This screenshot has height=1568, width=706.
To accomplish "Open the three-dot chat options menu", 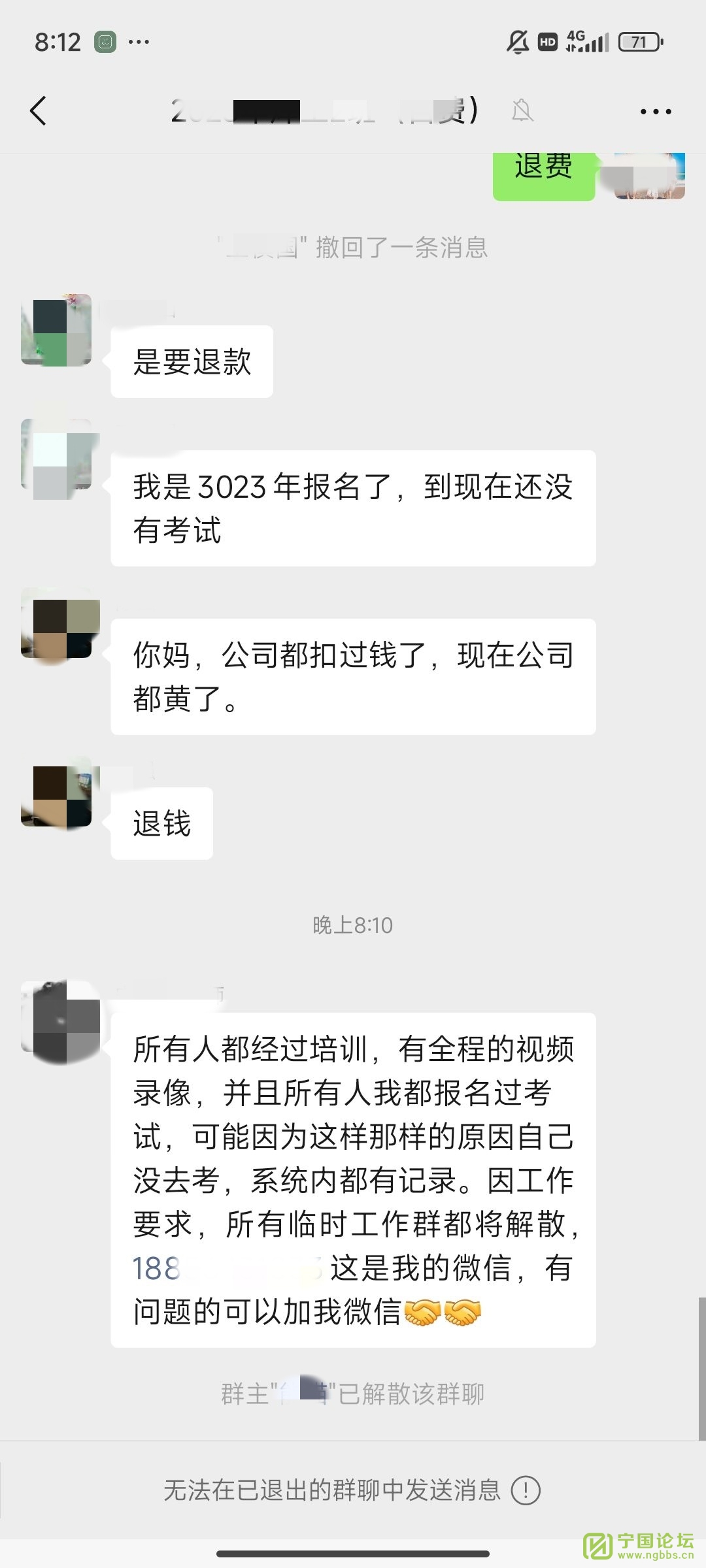I will [x=656, y=112].
